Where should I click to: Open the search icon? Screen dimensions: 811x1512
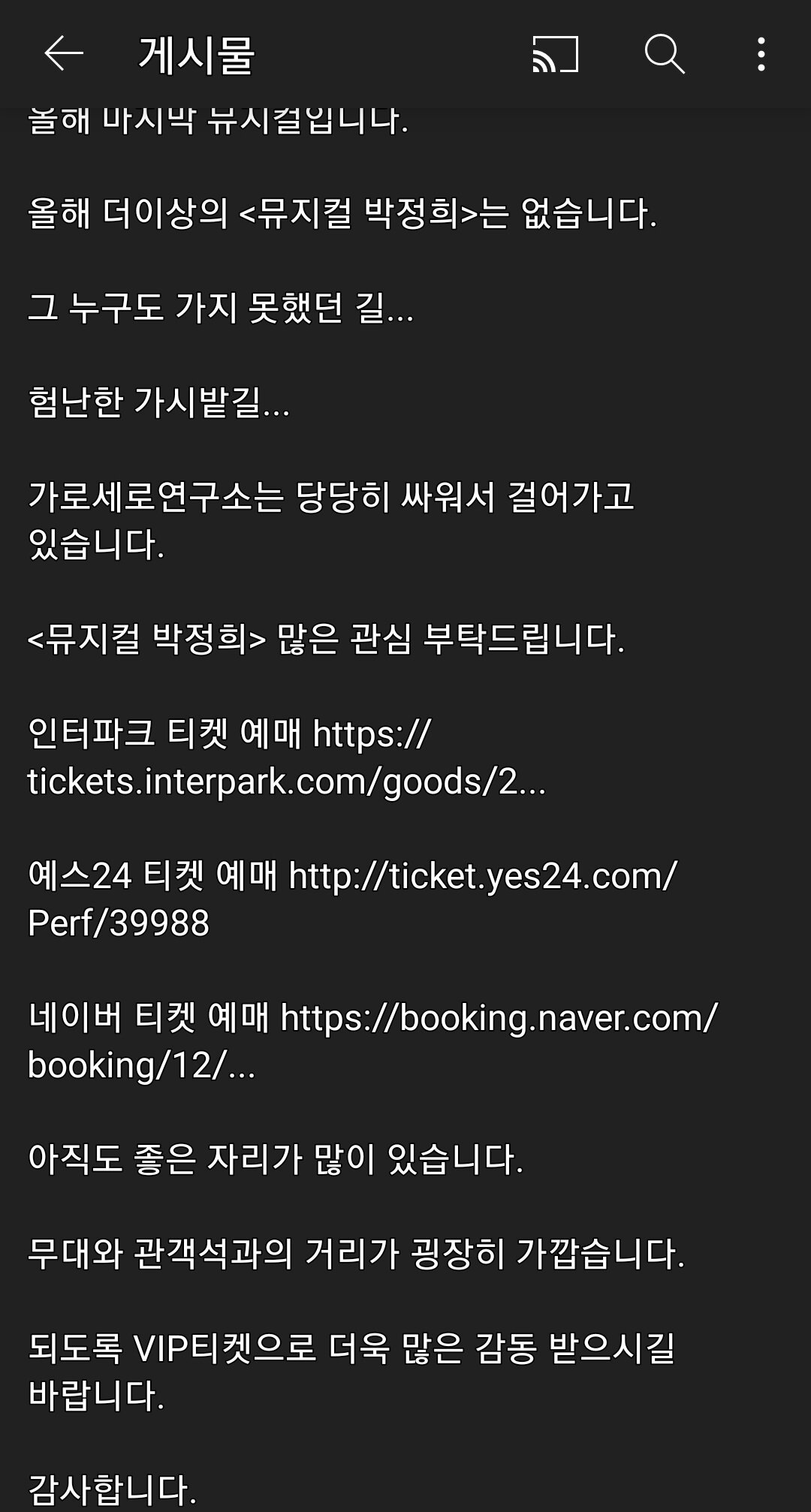(665, 54)
